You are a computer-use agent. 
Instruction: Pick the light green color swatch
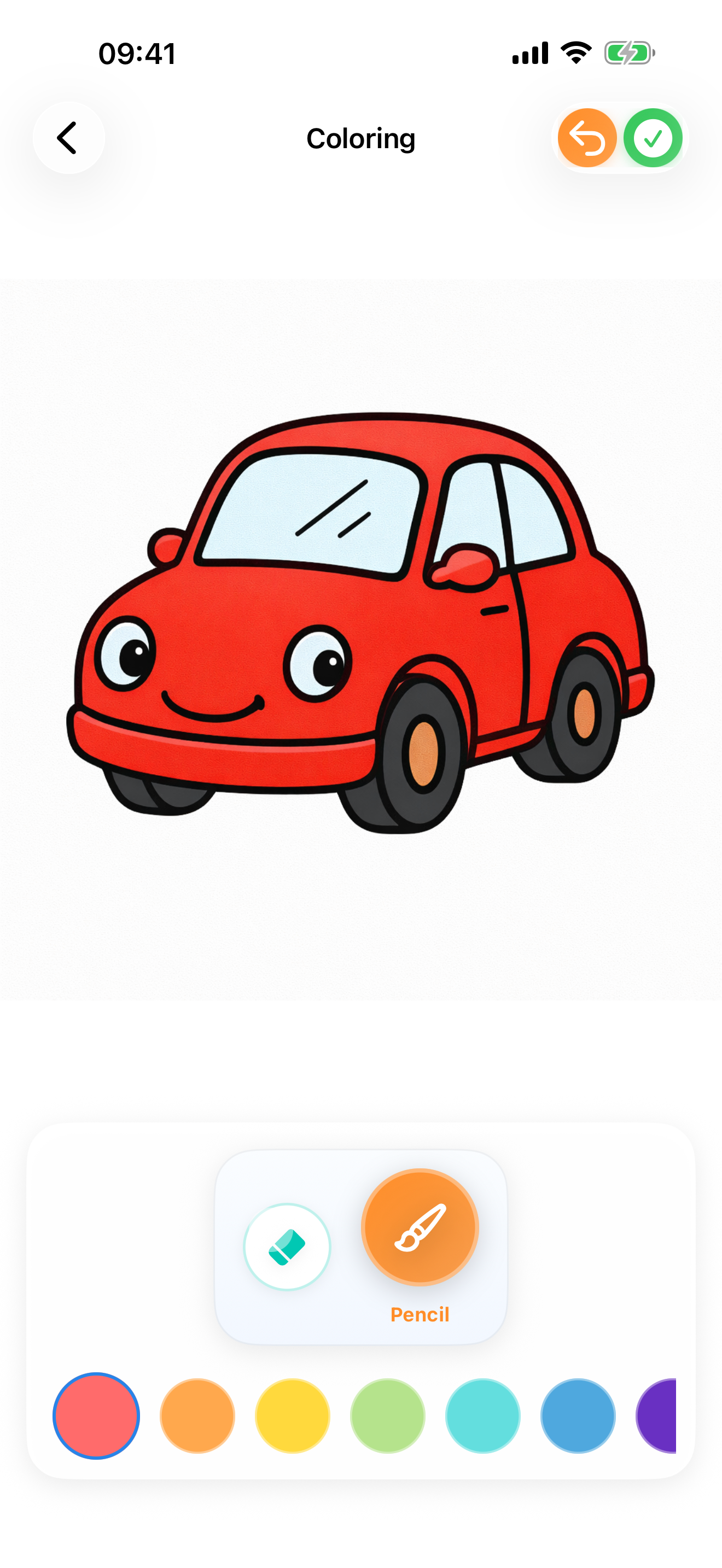[x=387, y=1416]
